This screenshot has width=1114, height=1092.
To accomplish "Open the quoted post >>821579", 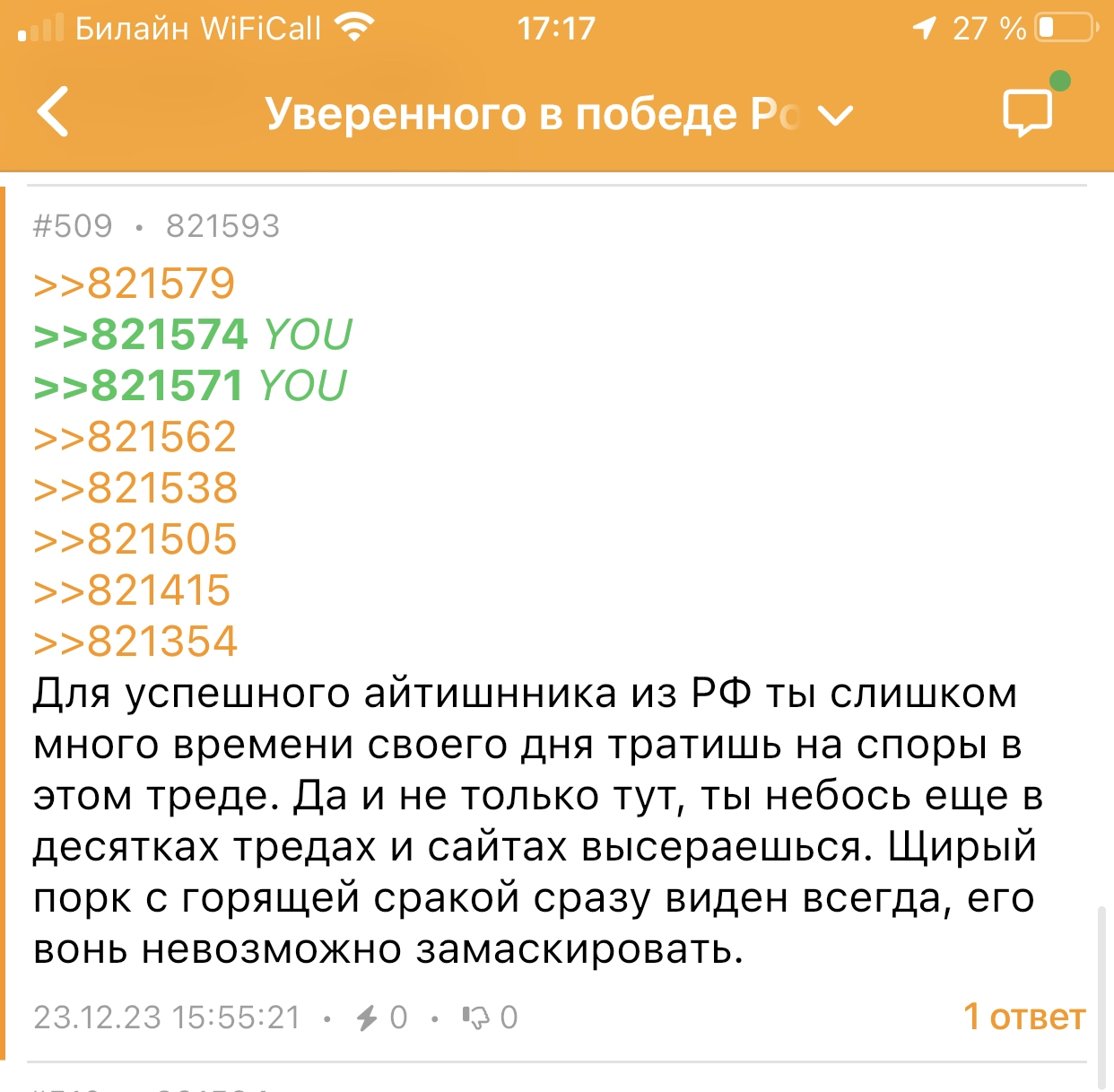I will pos(135,284).
